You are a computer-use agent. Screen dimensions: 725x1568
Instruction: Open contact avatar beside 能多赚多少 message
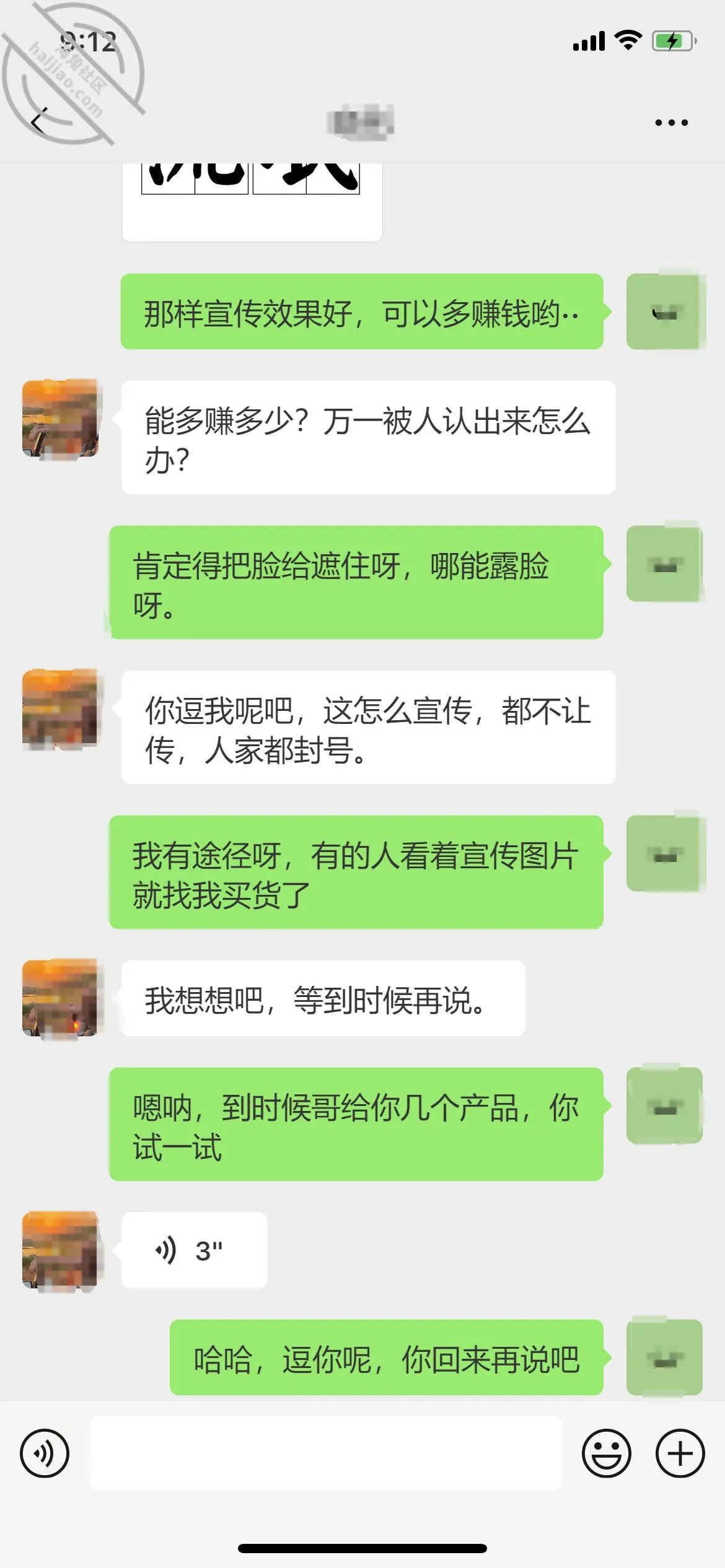click(60, 419)
